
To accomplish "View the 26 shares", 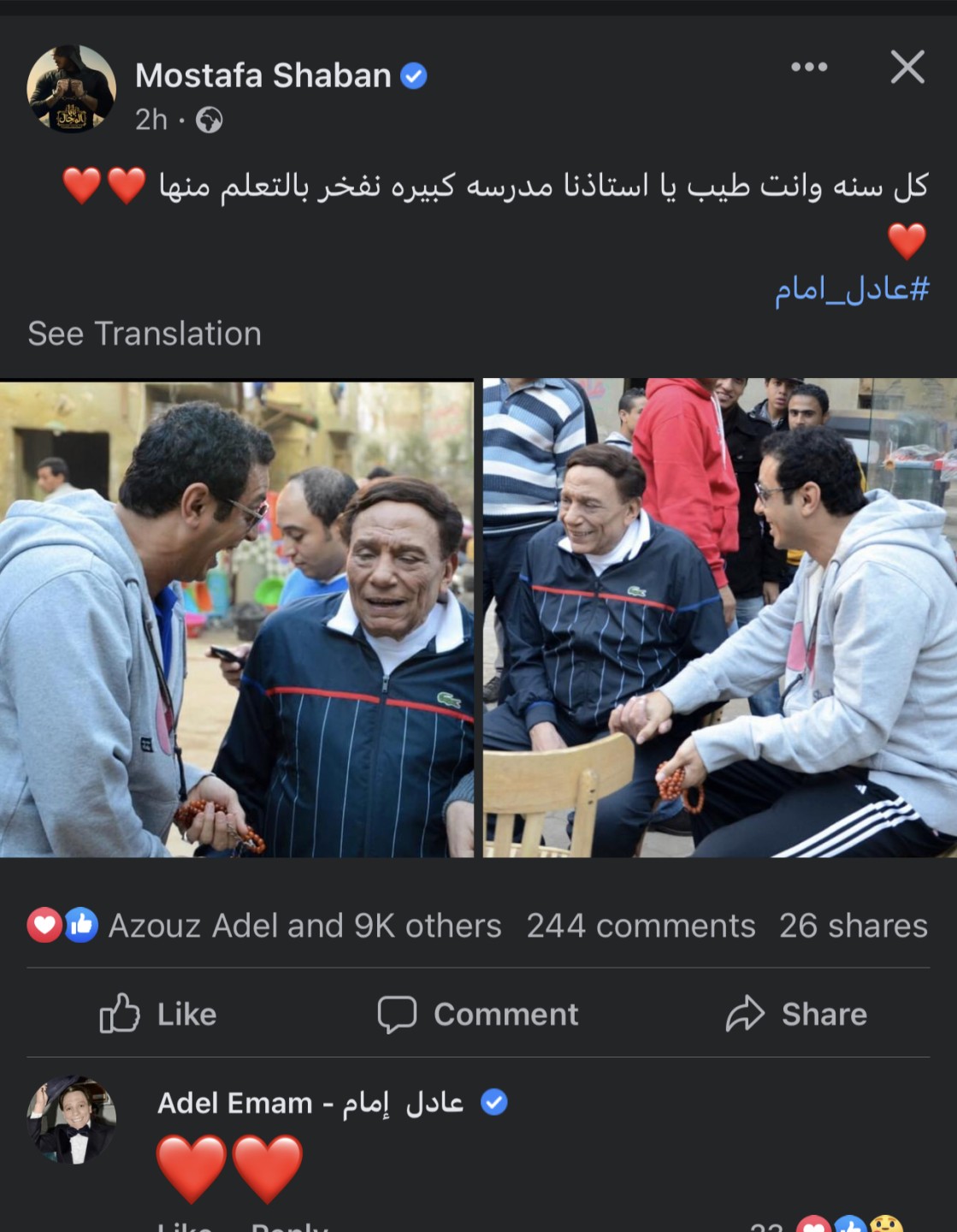I will [x=853, y=926].
